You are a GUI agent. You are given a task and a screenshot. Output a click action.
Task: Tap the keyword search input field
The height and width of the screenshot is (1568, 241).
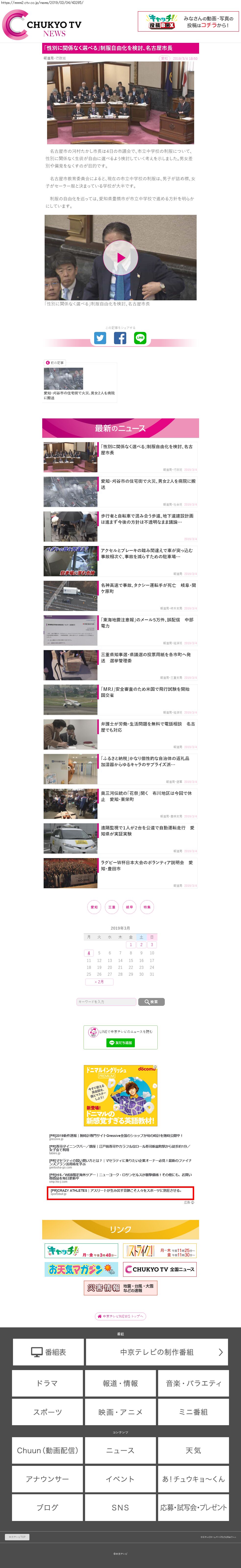[x=106, y=1002]
